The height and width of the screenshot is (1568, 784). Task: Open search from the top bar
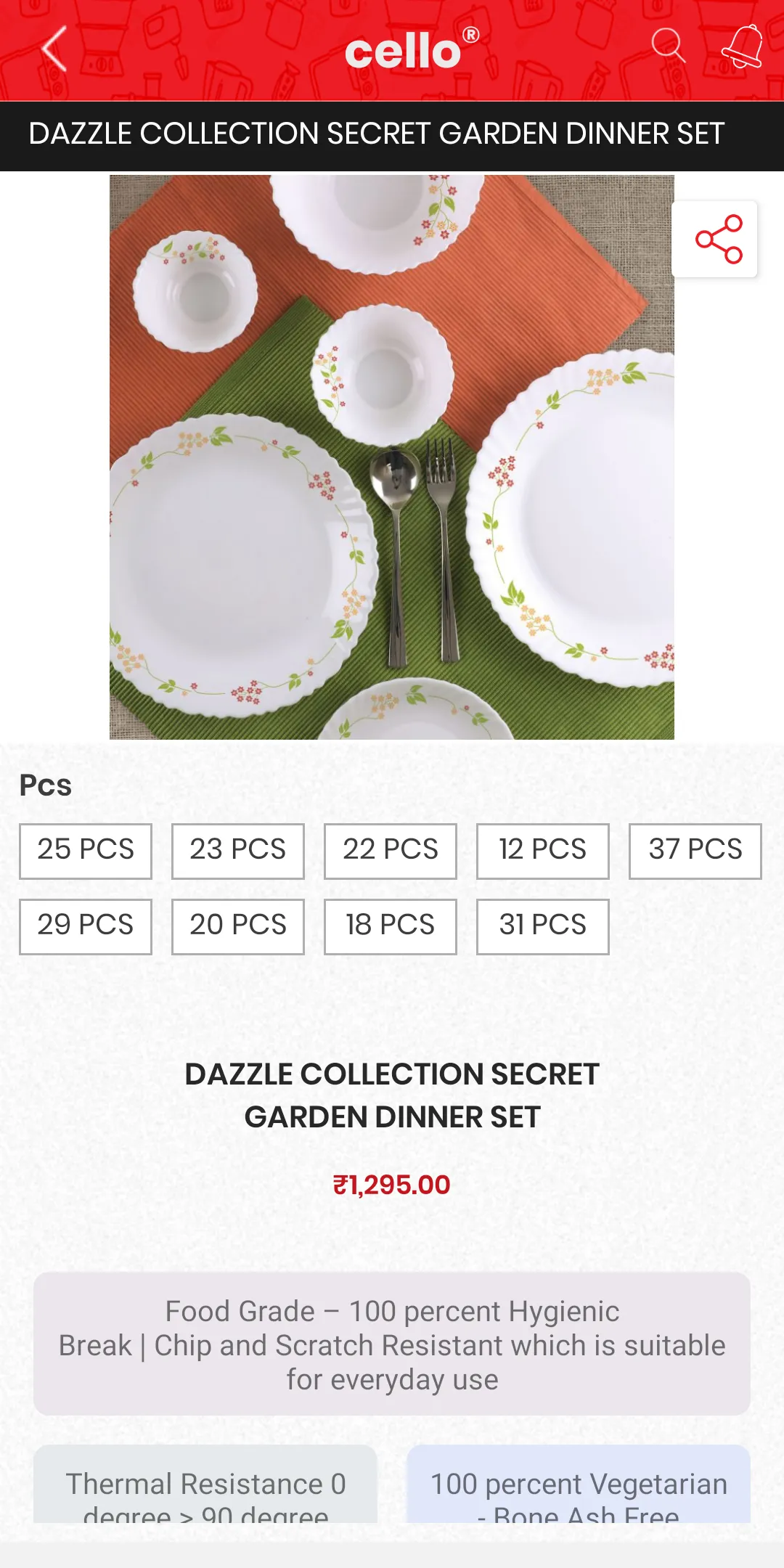(668, 46)
